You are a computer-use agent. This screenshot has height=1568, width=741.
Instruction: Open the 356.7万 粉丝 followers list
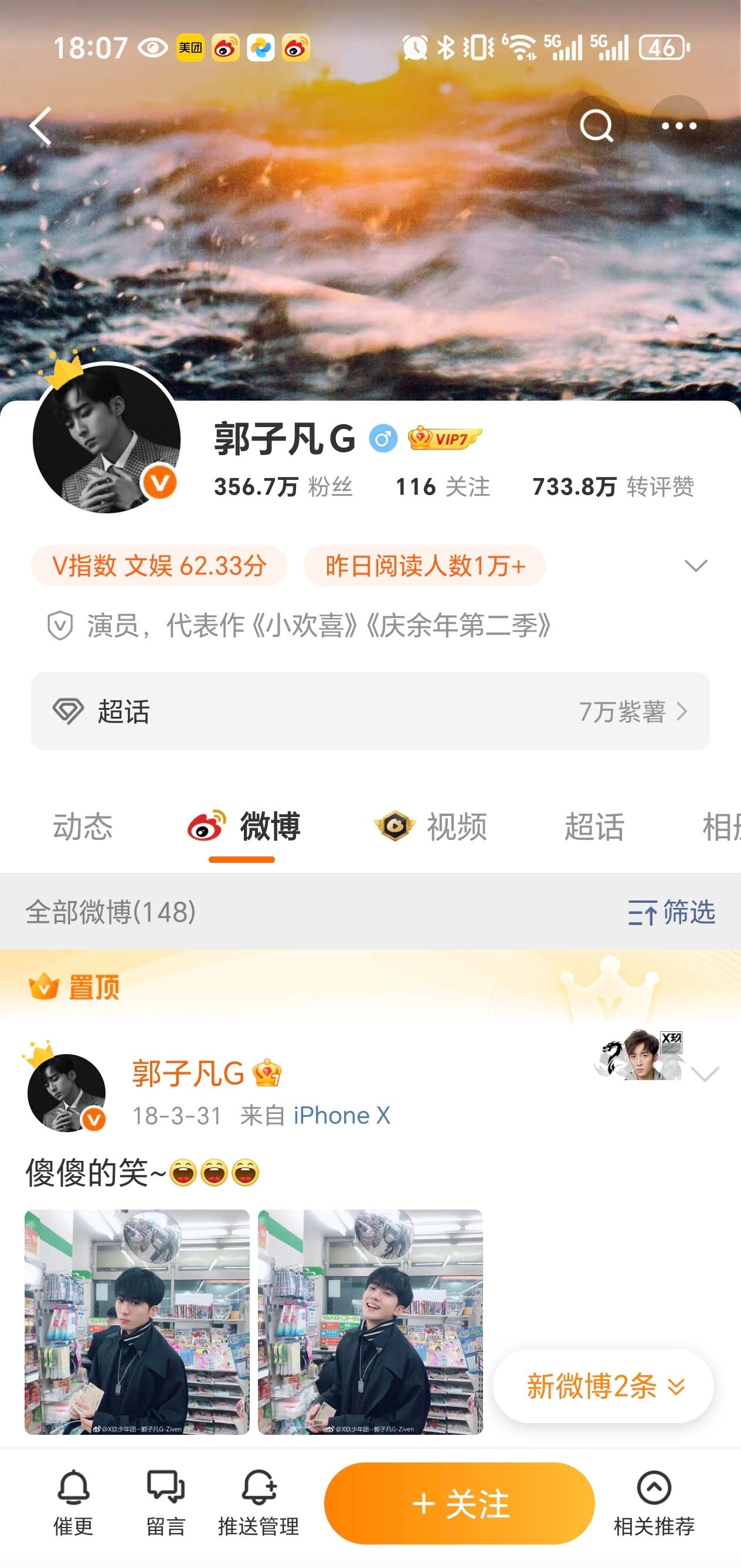pyautogui.click(x=283, y=487)
